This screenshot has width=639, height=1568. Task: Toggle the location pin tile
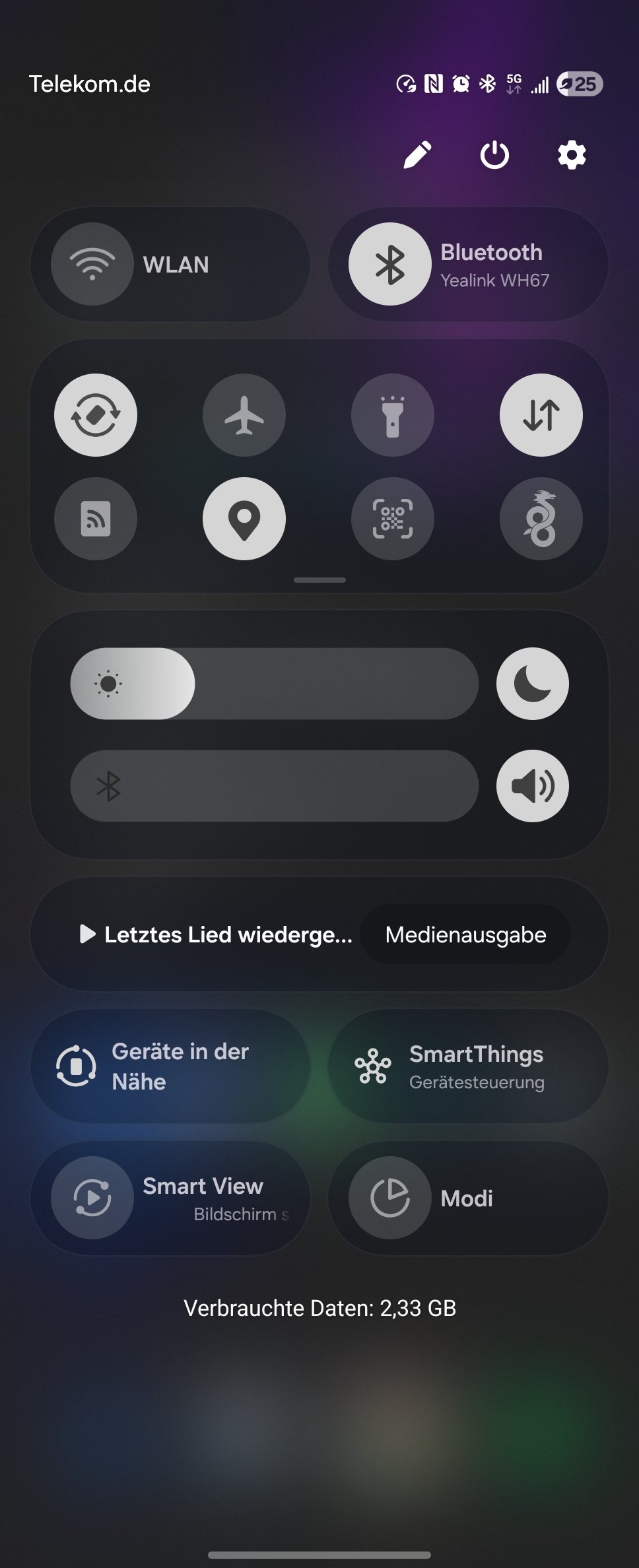tap(244, 519)
